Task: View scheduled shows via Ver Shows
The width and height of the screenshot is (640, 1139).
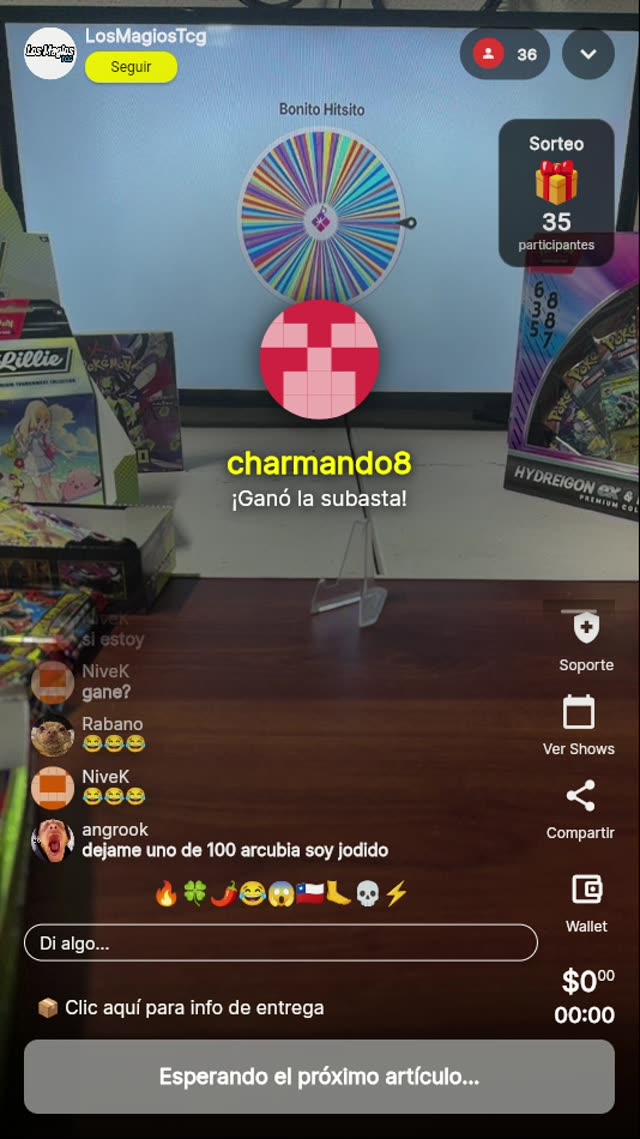Action: [579, 725]
